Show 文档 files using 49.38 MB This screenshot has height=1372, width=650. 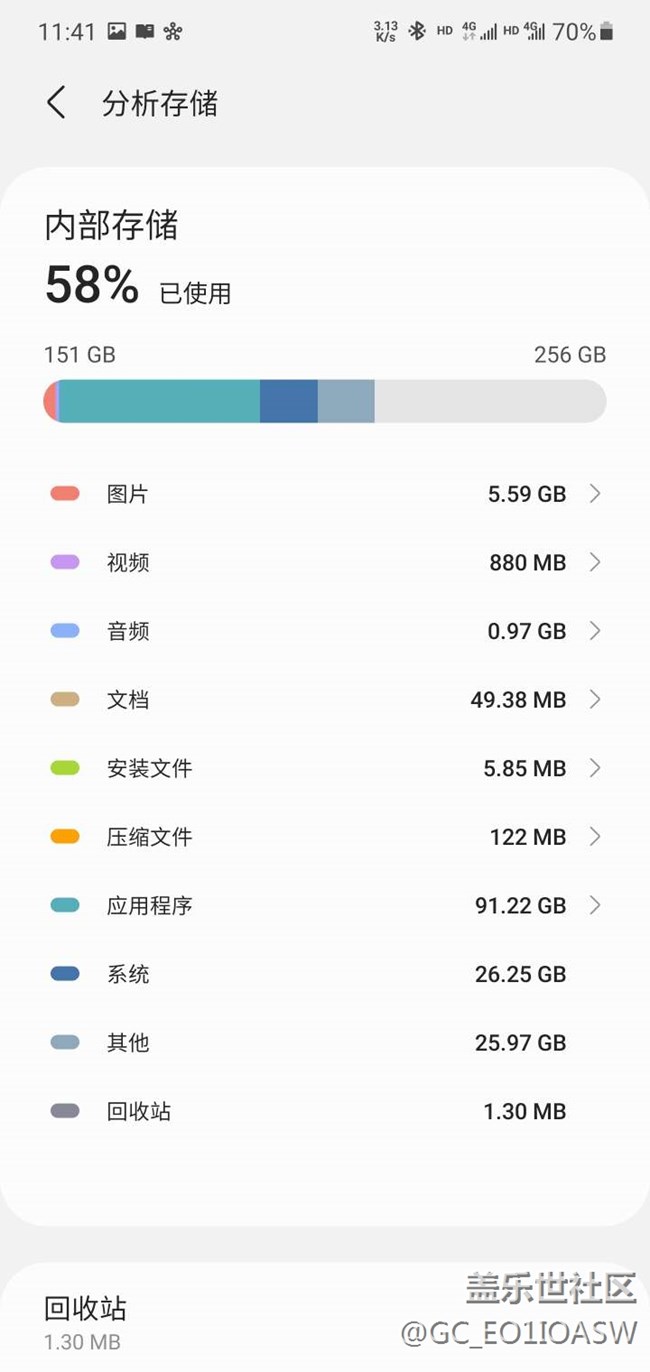point(325,700)
